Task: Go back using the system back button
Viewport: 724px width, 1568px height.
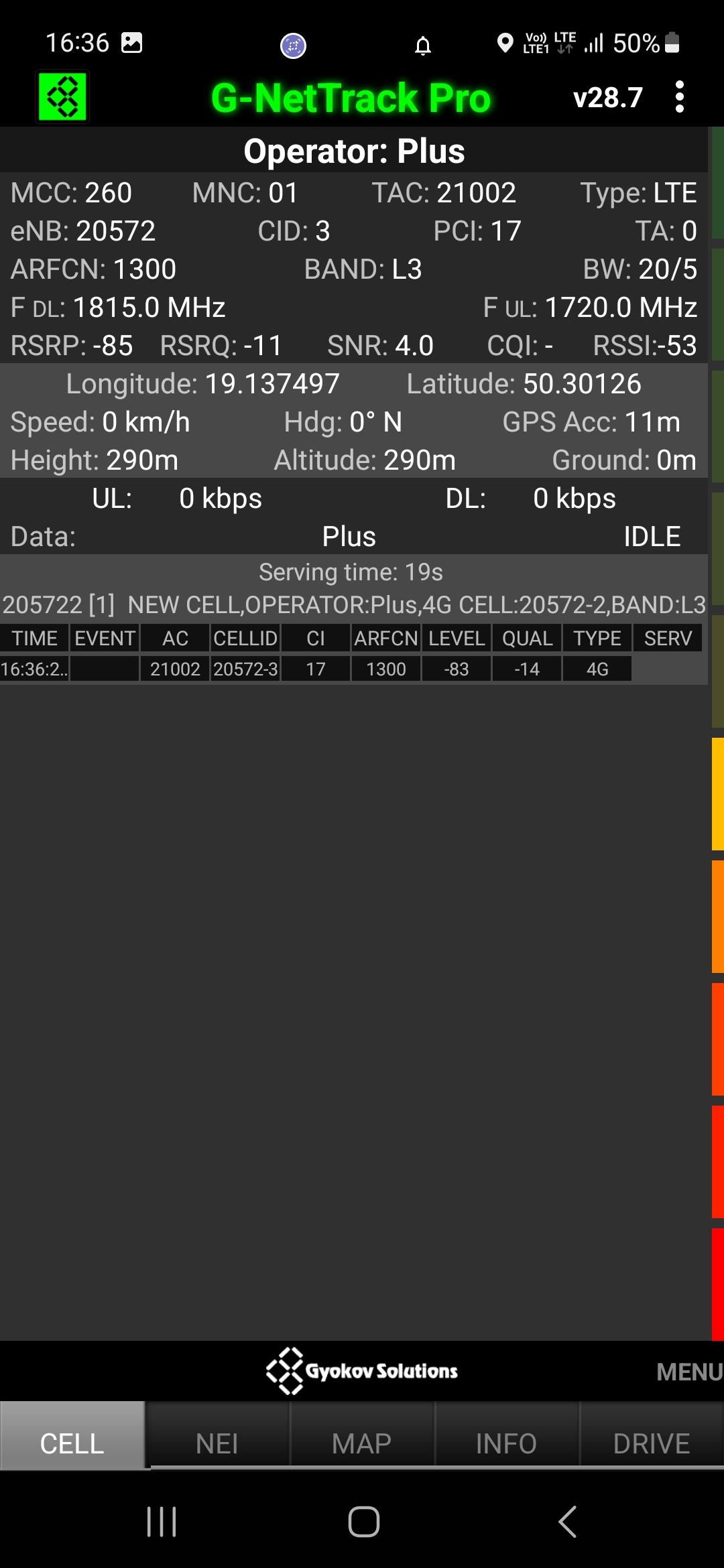Action: [567, 1521]
